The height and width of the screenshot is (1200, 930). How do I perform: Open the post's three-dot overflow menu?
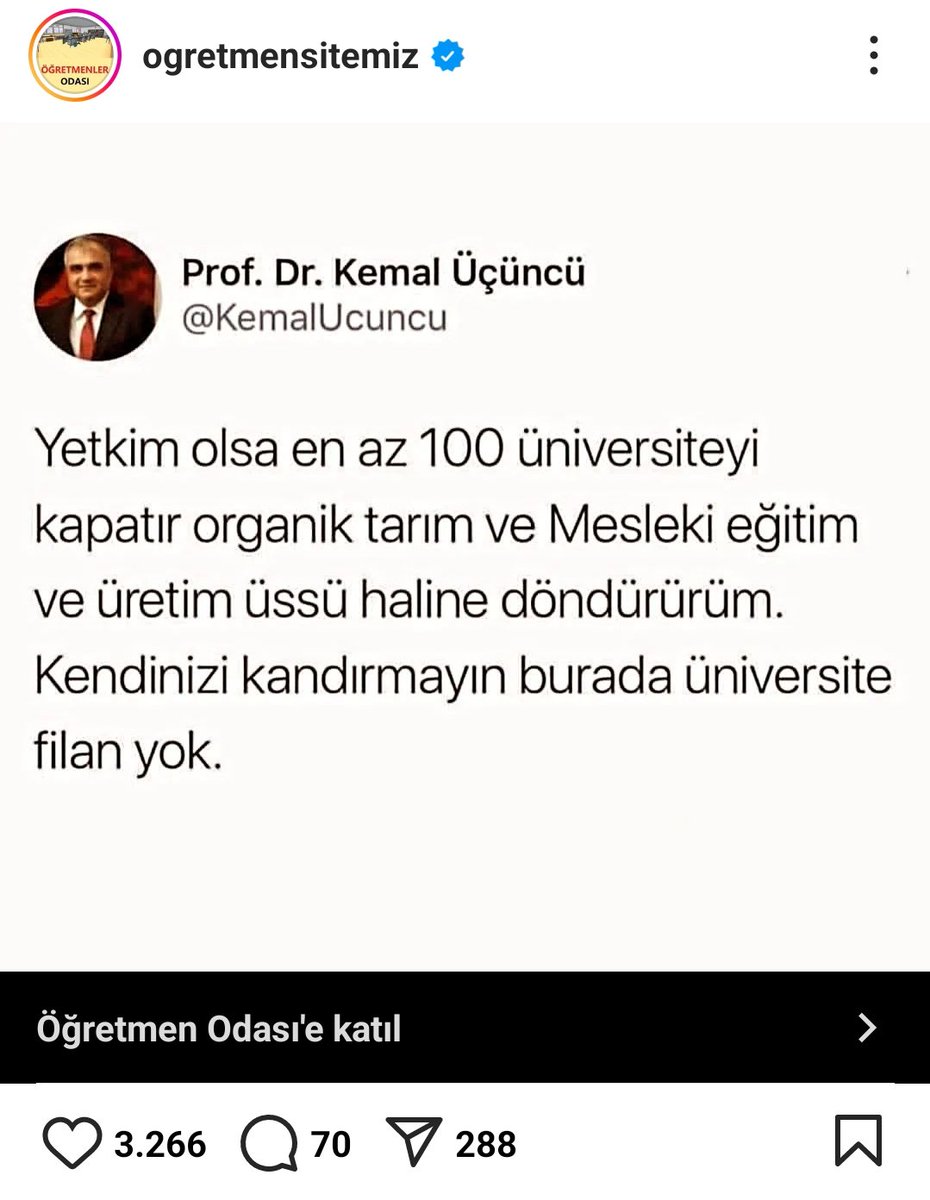[874, 56]
